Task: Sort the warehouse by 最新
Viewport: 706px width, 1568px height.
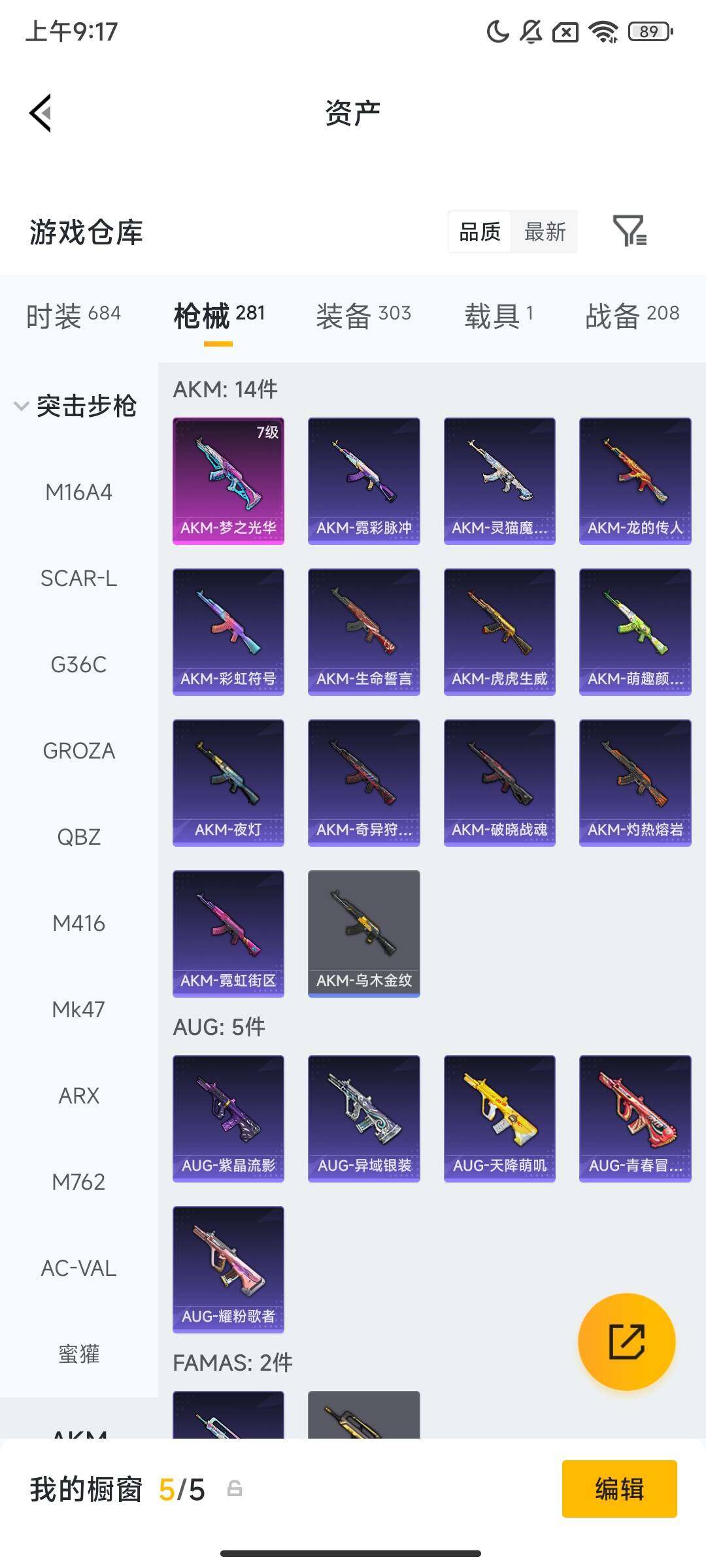Action: (x=545, y=232)
